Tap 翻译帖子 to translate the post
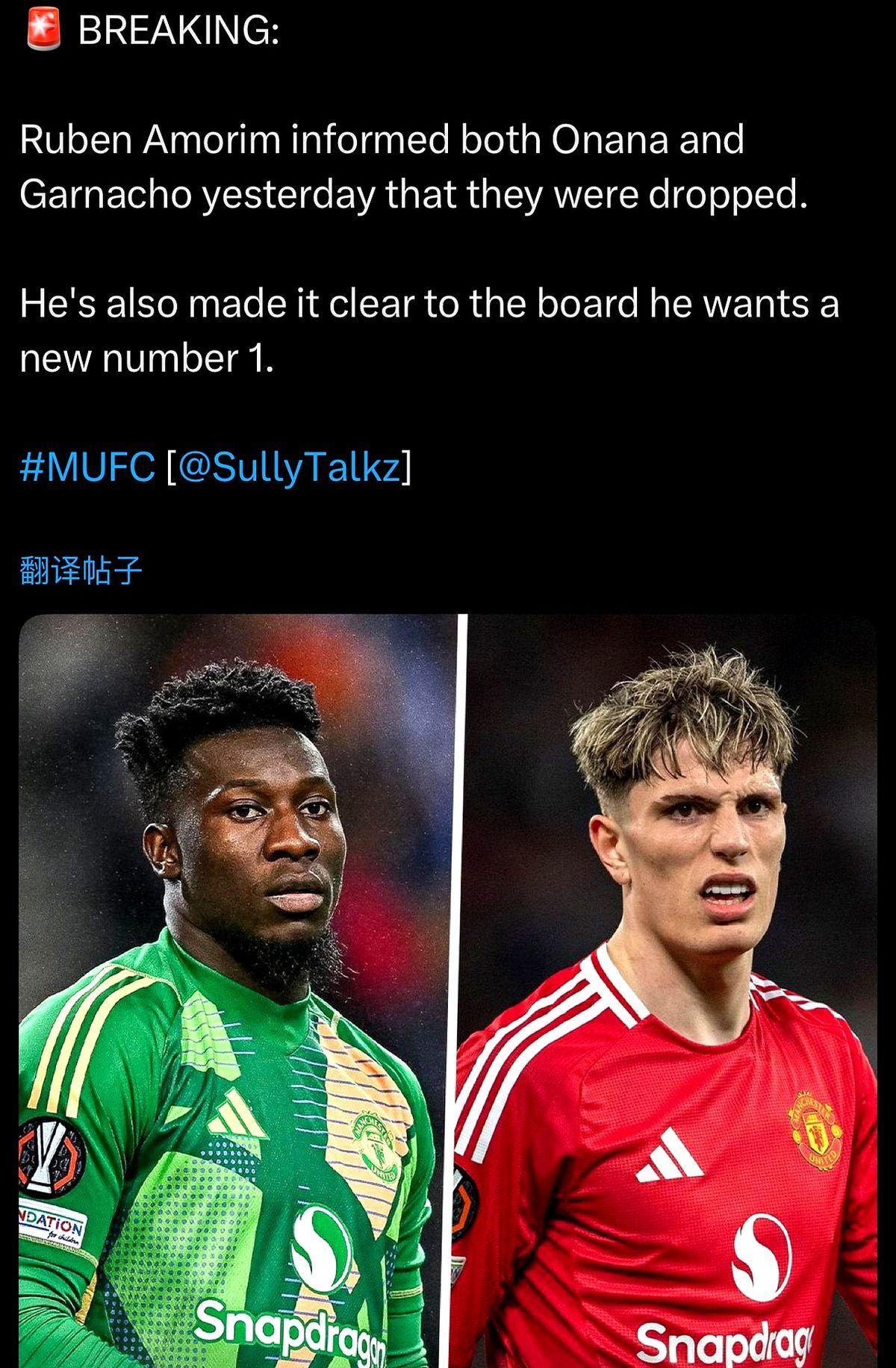This screenshot has width=896, height=1368. tap(81, 570)
